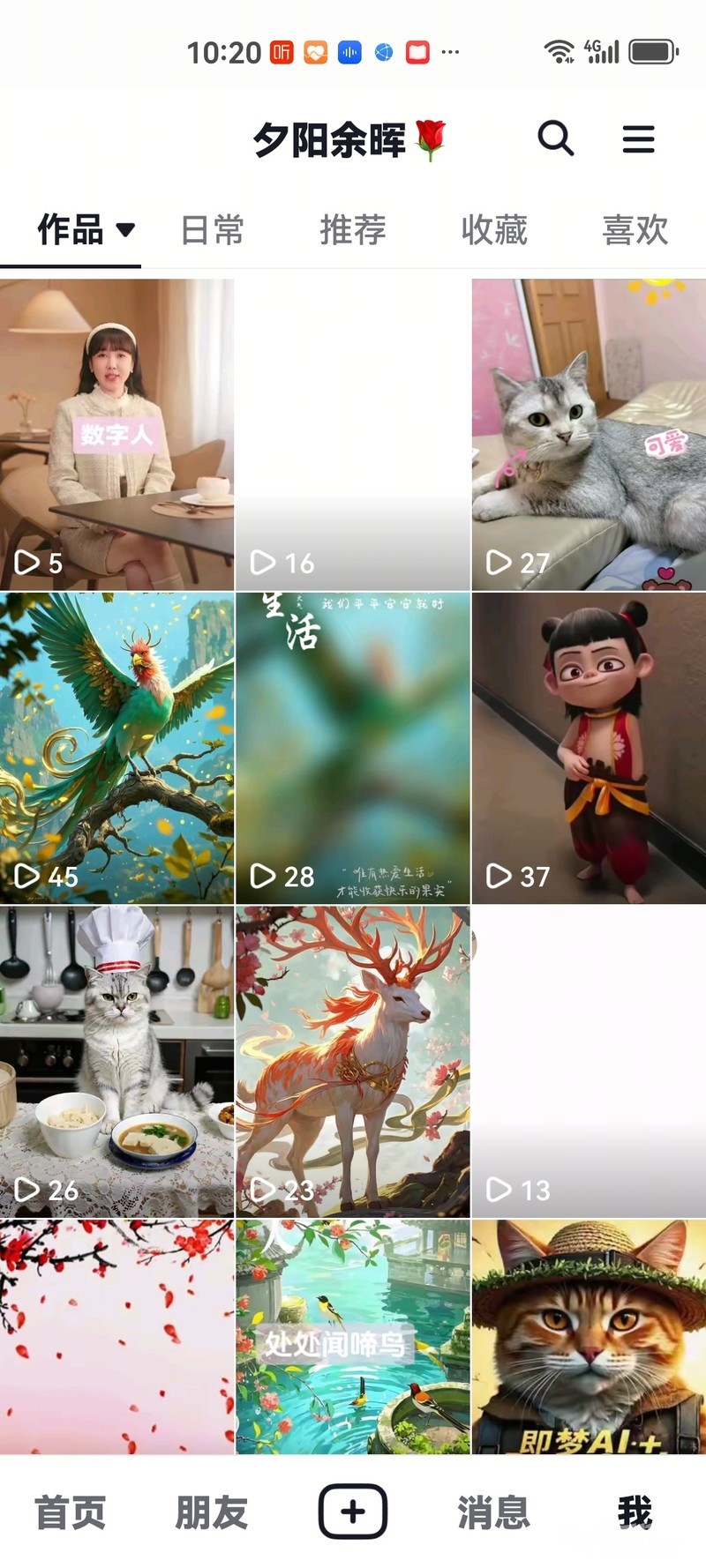Open the search magnifier icon

(x=556, y=138)
